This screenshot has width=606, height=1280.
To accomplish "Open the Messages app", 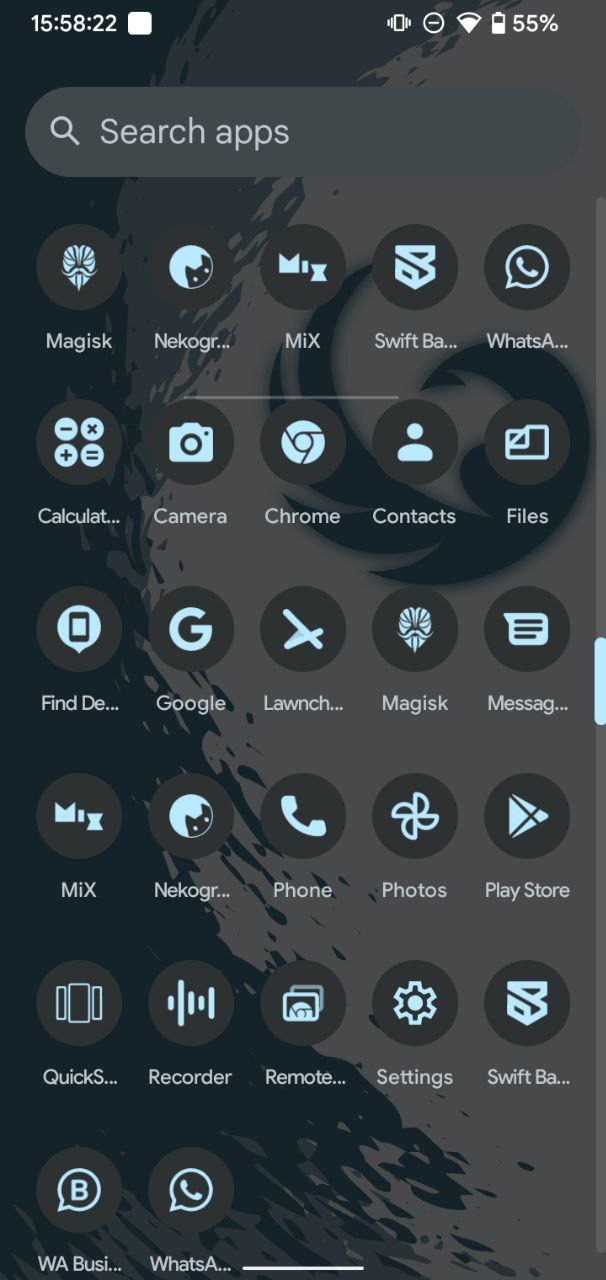I will coord(526,629).
